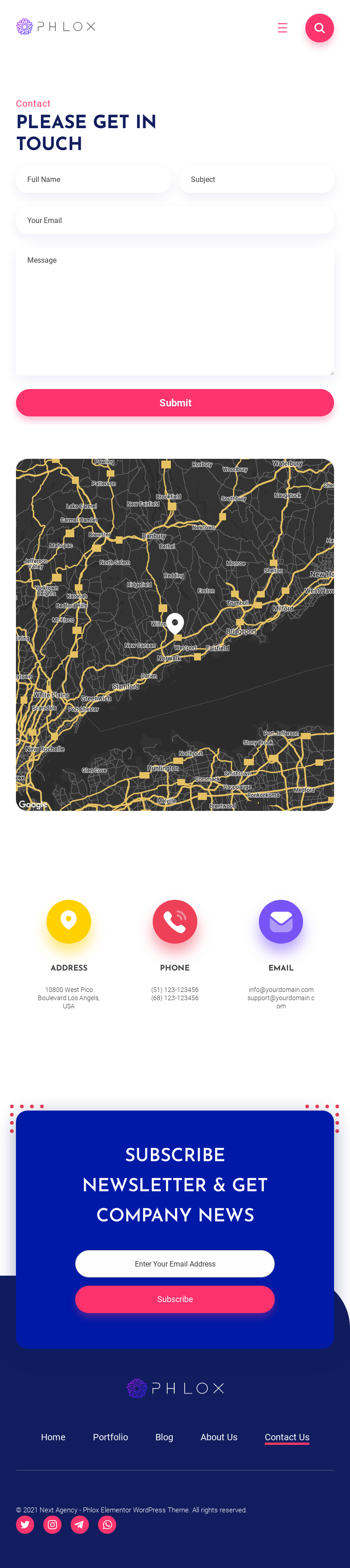Select Contact Us footer link

(287, 1437)
